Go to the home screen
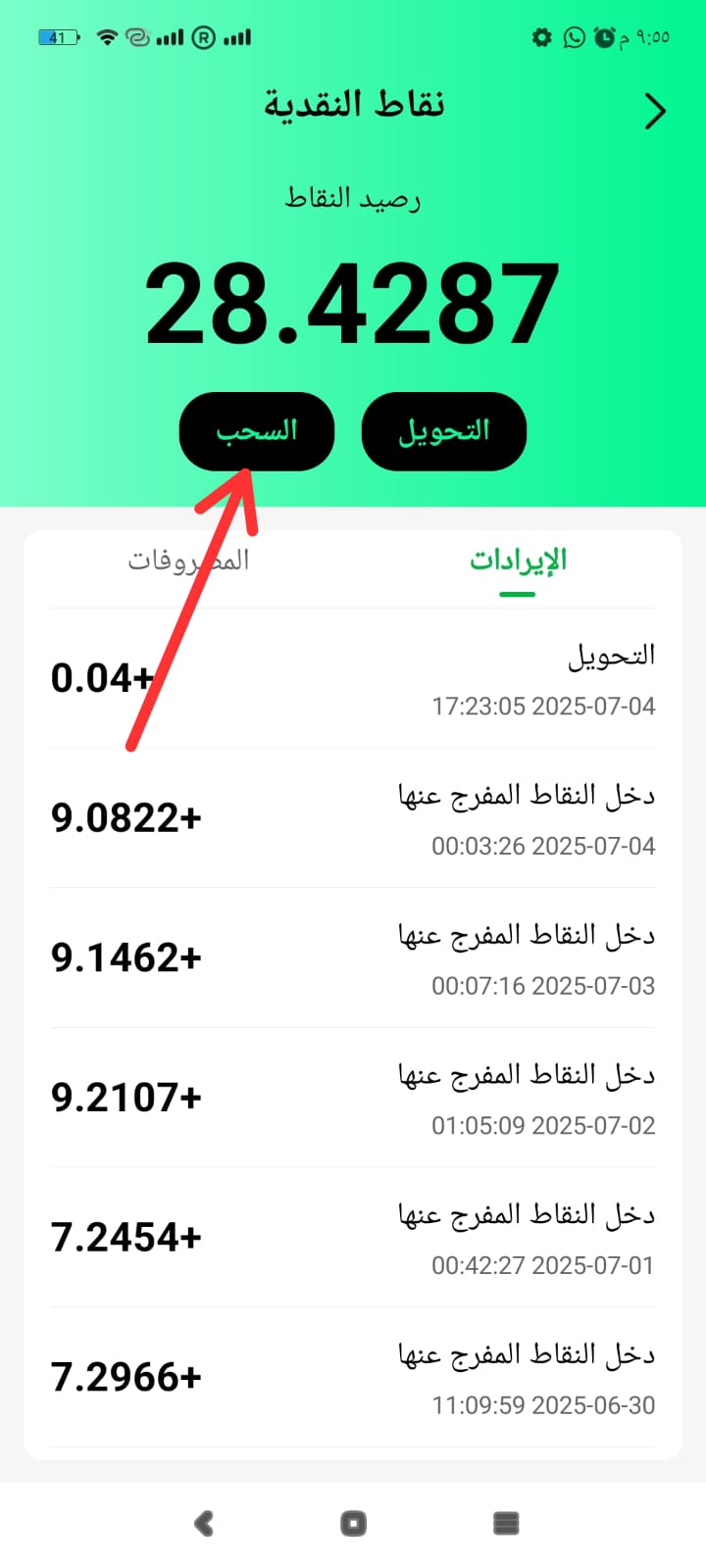This screenshot has width=706, height=1568. [353, 1523]
